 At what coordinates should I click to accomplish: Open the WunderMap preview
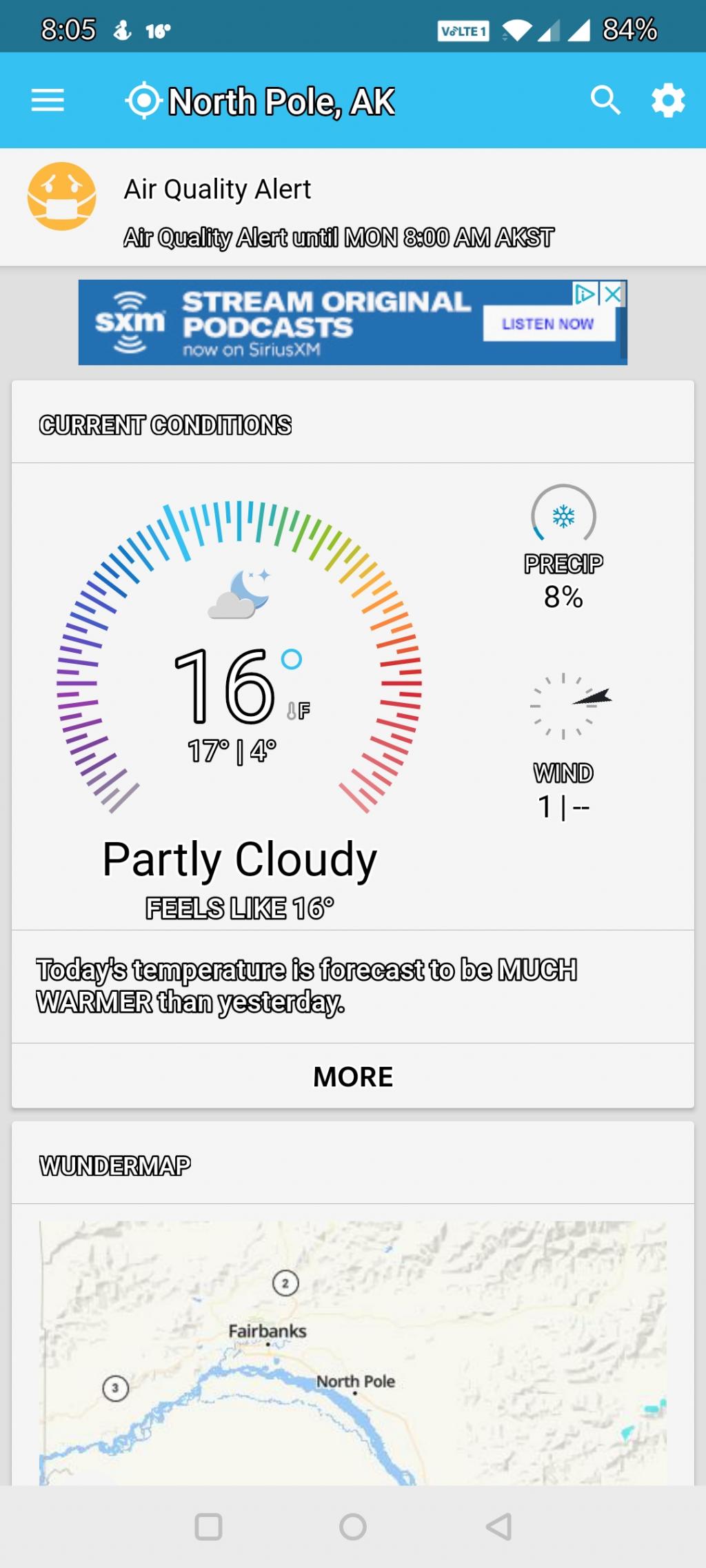point(353,1351)
